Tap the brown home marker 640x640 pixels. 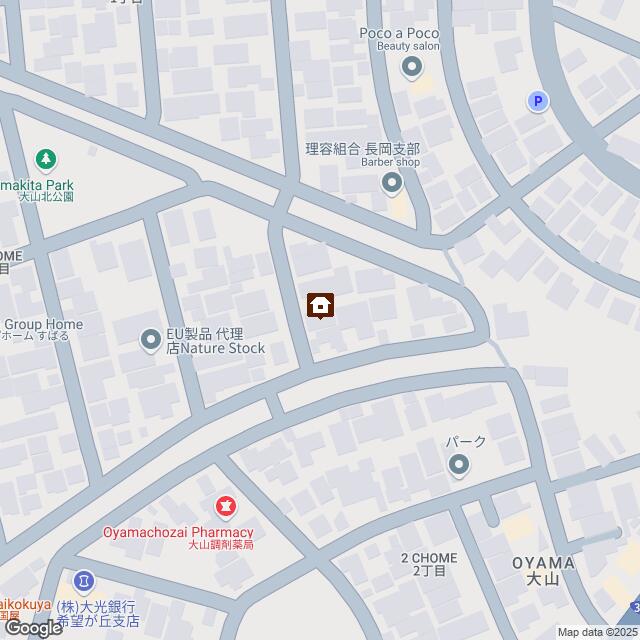[321, 305]
